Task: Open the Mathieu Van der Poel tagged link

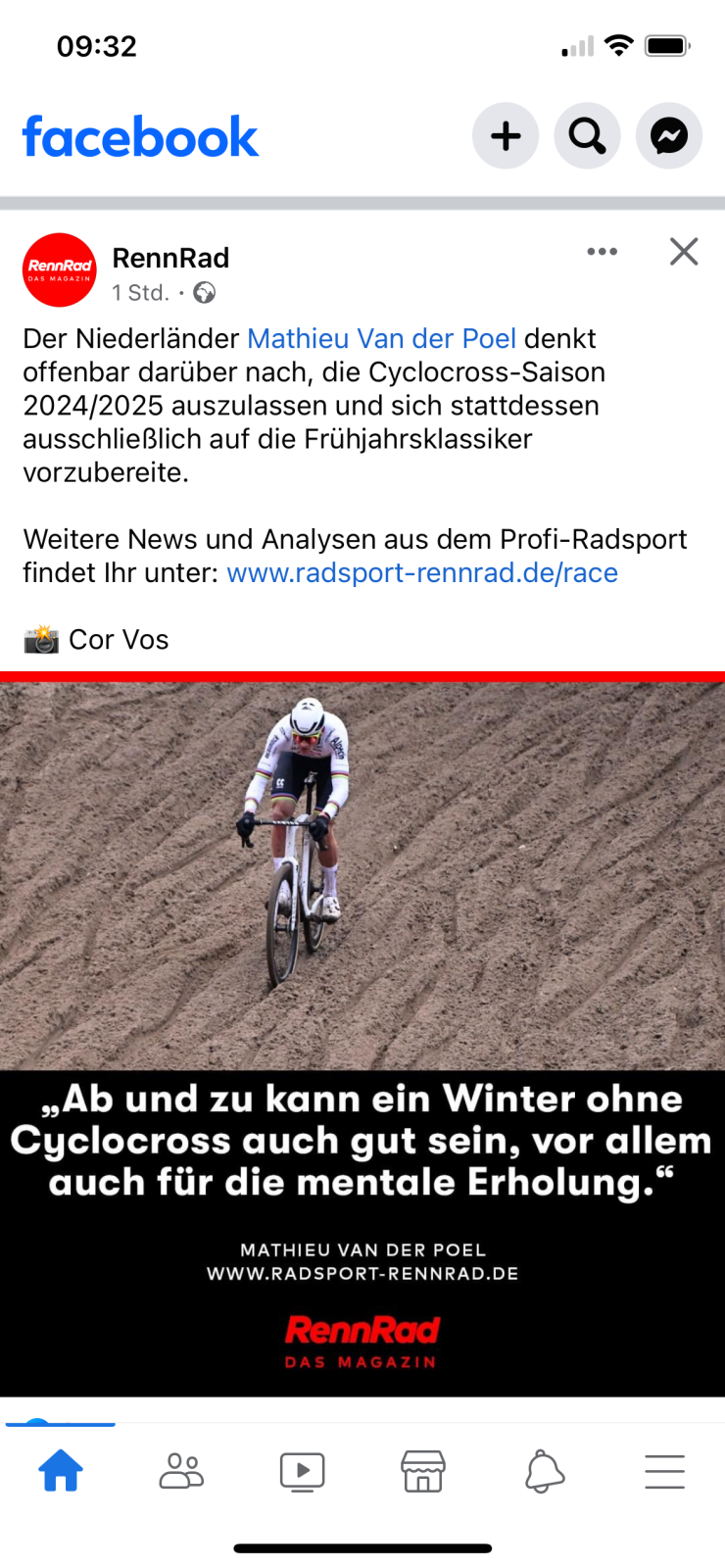Action: (381, 338)
